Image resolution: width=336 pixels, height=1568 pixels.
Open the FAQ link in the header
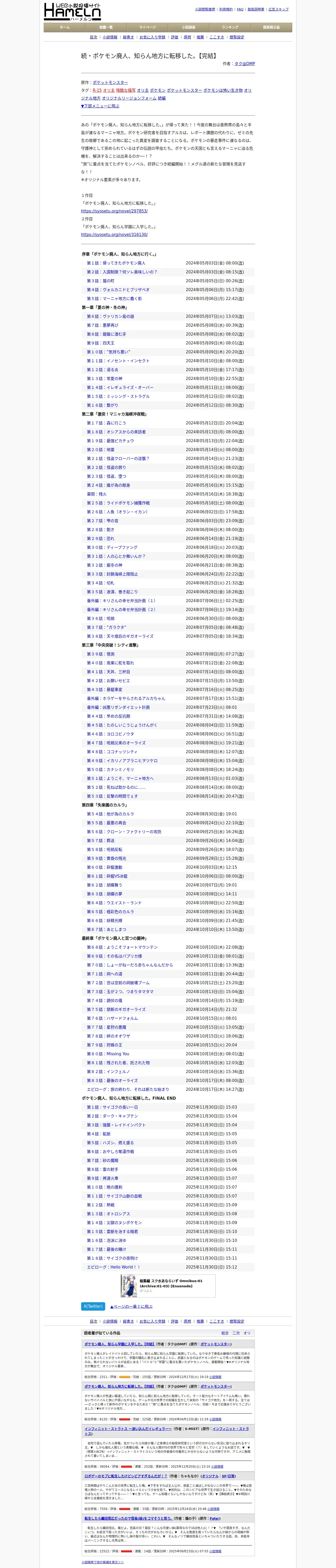click(x=240, y=9)
